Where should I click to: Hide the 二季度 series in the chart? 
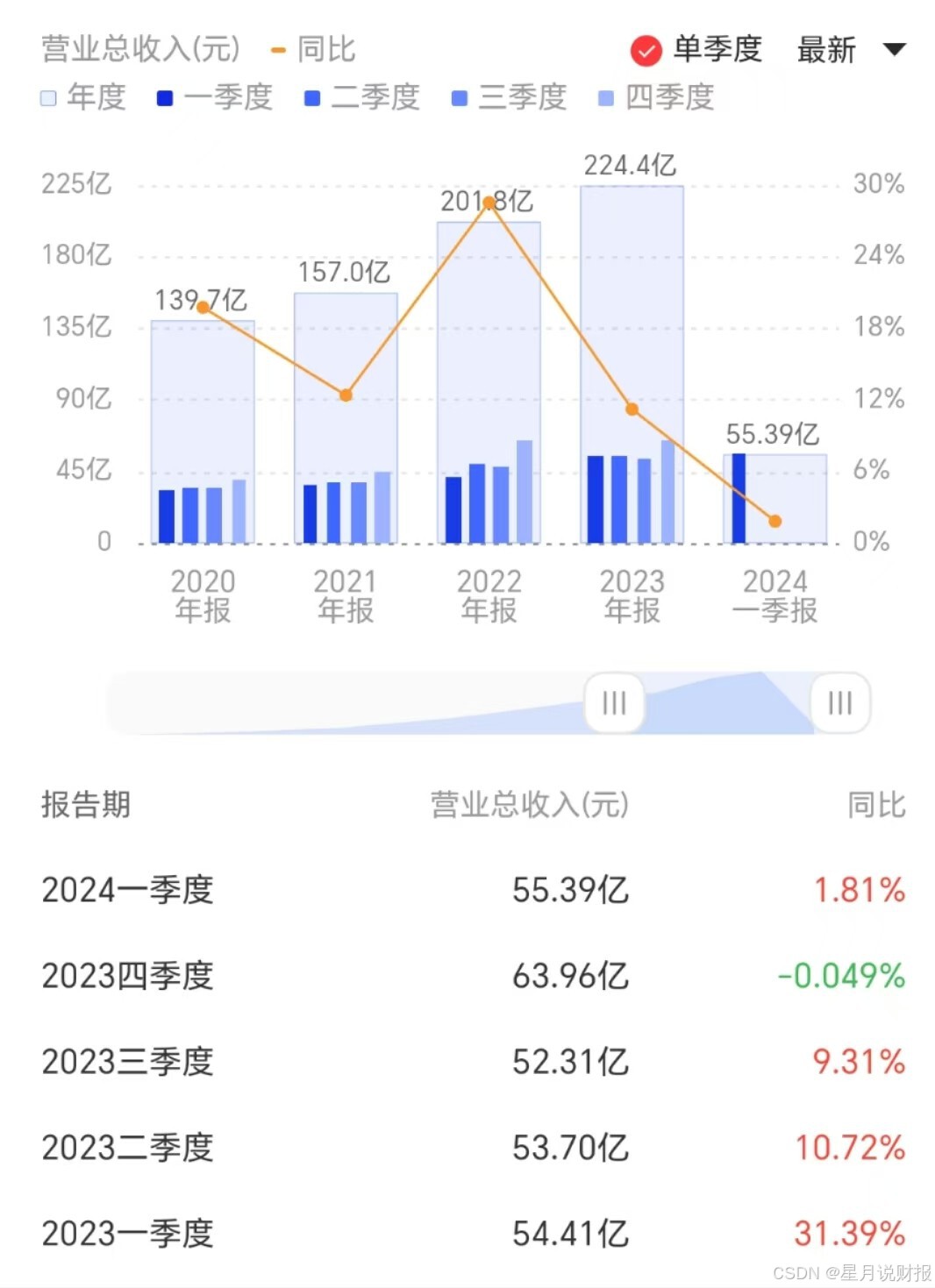click(361, 97)
